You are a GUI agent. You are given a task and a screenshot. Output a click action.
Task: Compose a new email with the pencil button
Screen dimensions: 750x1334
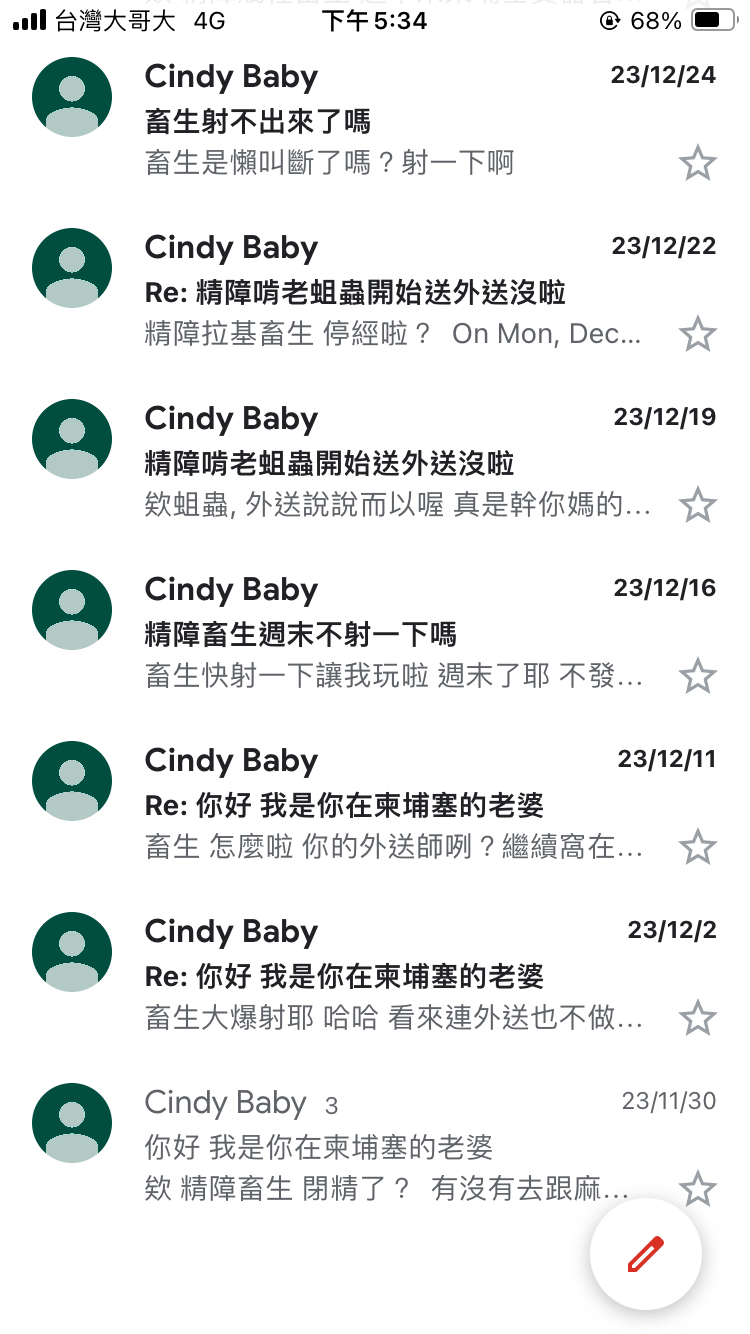(x=646, y=1253)
